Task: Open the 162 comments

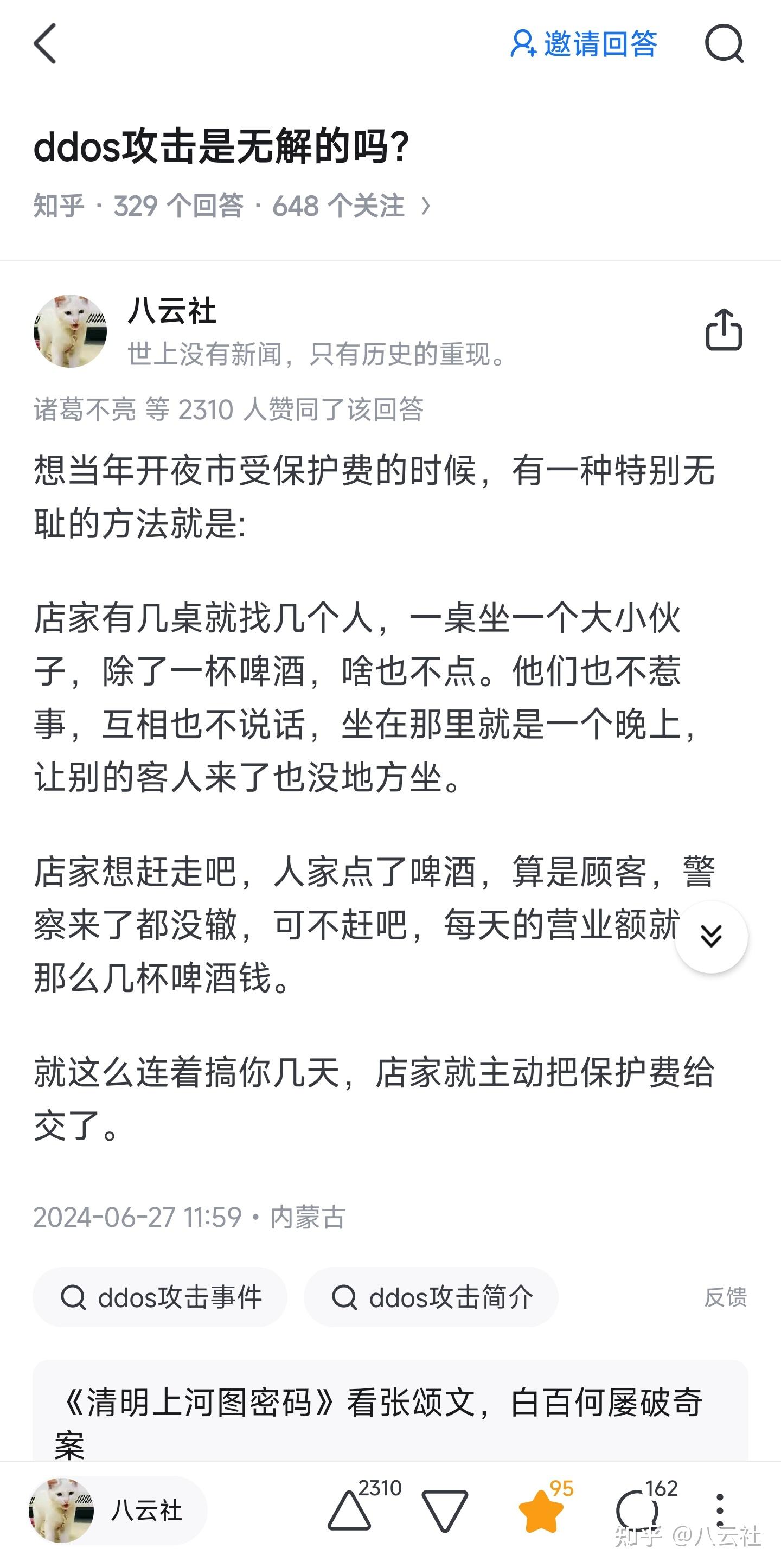Action: pos(637,1511)
